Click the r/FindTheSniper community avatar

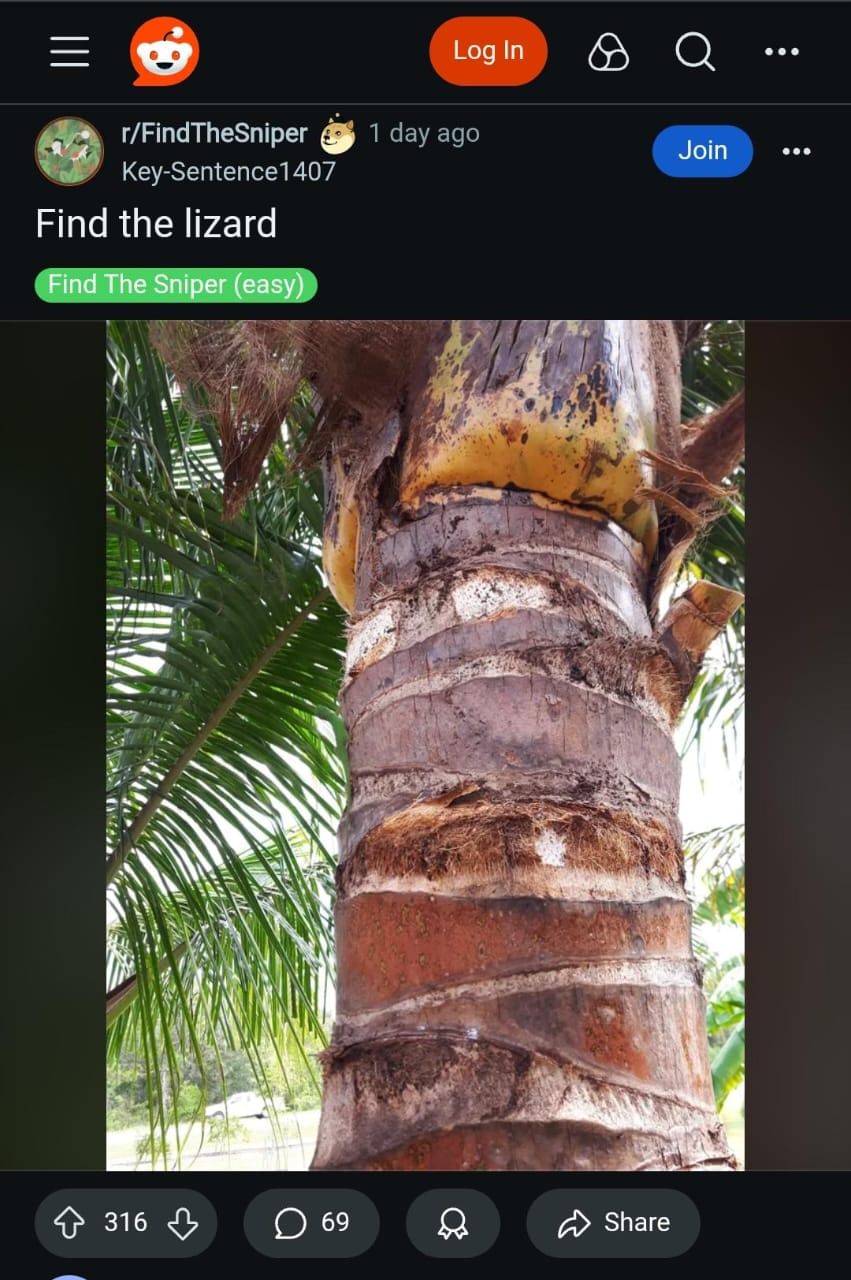69,151
